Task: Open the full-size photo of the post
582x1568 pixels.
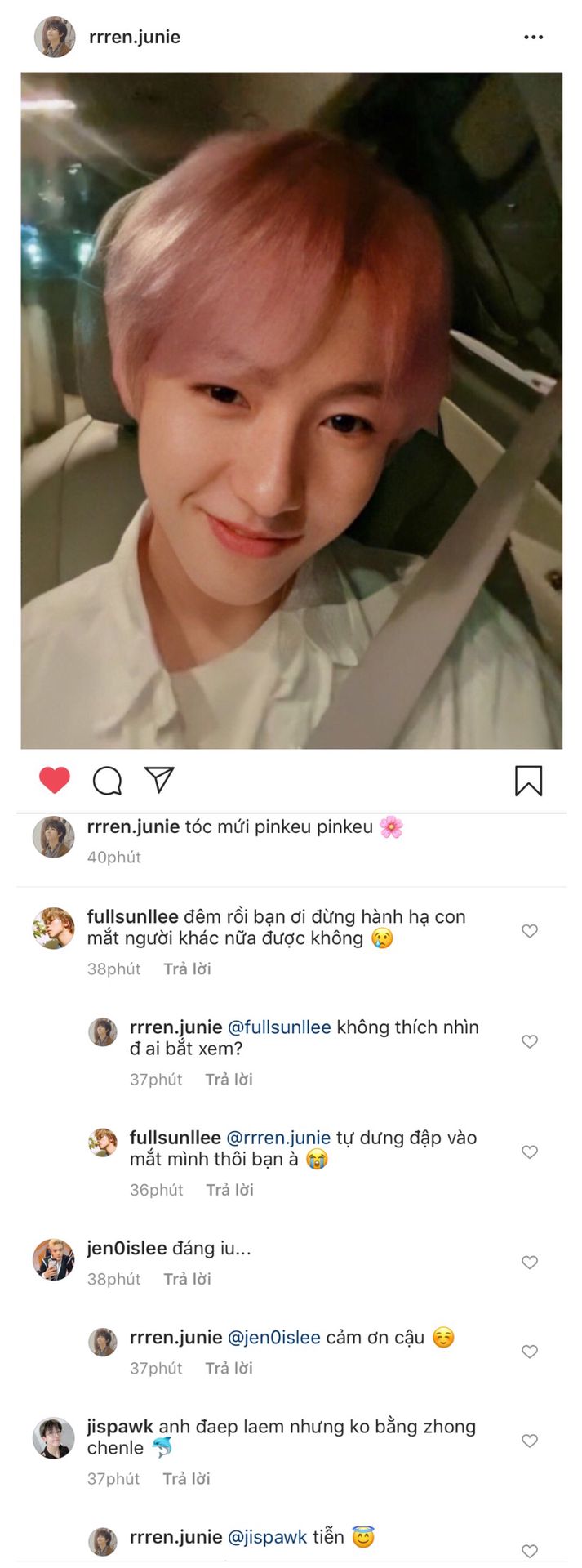Action: tap(291, 410)
